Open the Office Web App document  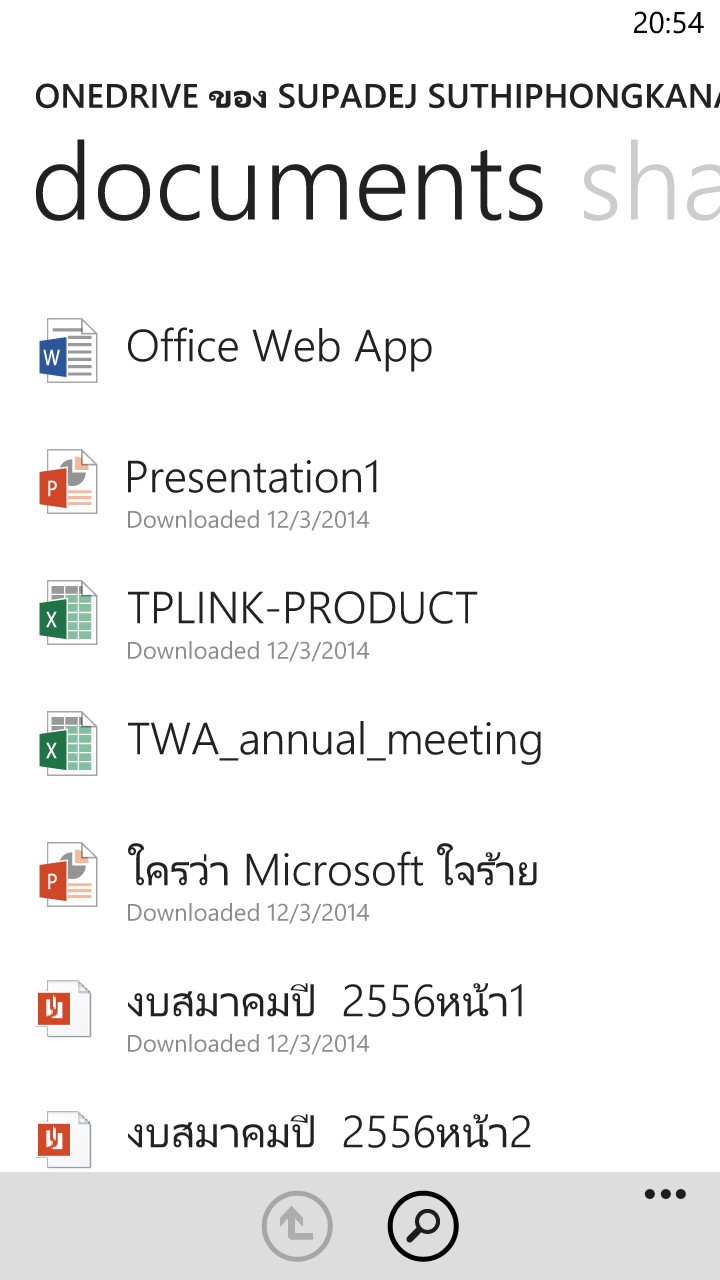(x=279, y=348)
